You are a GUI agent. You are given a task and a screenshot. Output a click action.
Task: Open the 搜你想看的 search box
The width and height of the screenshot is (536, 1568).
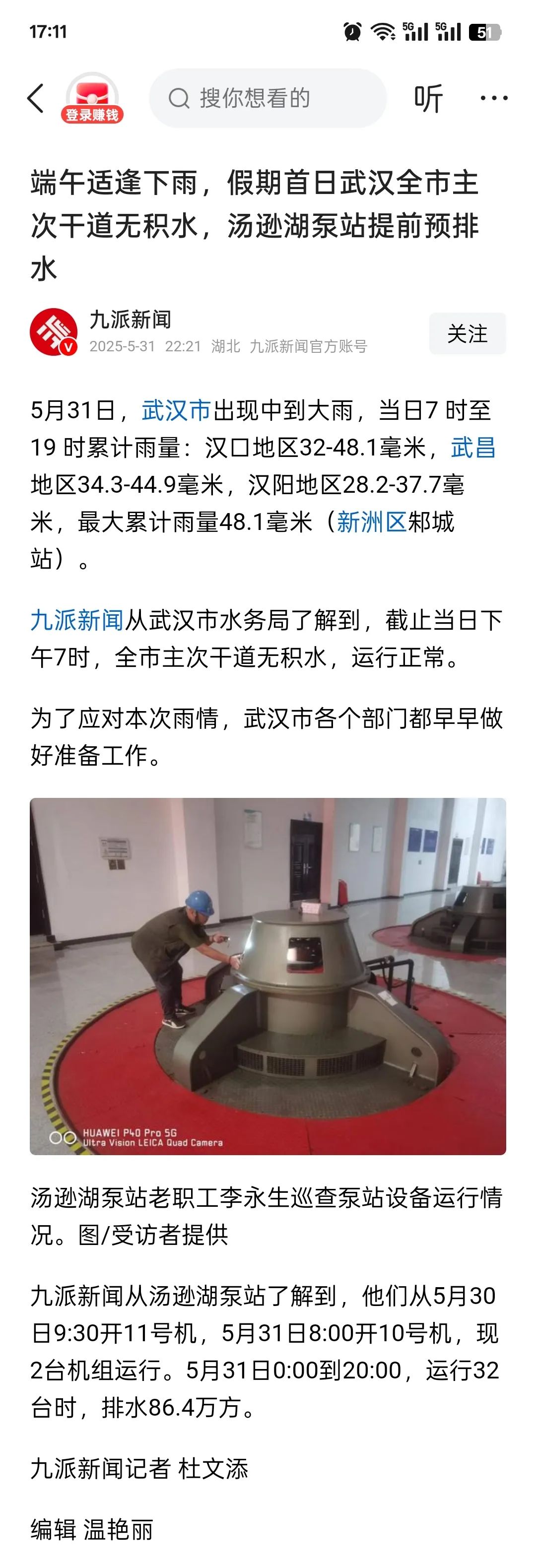coord(268,98)
